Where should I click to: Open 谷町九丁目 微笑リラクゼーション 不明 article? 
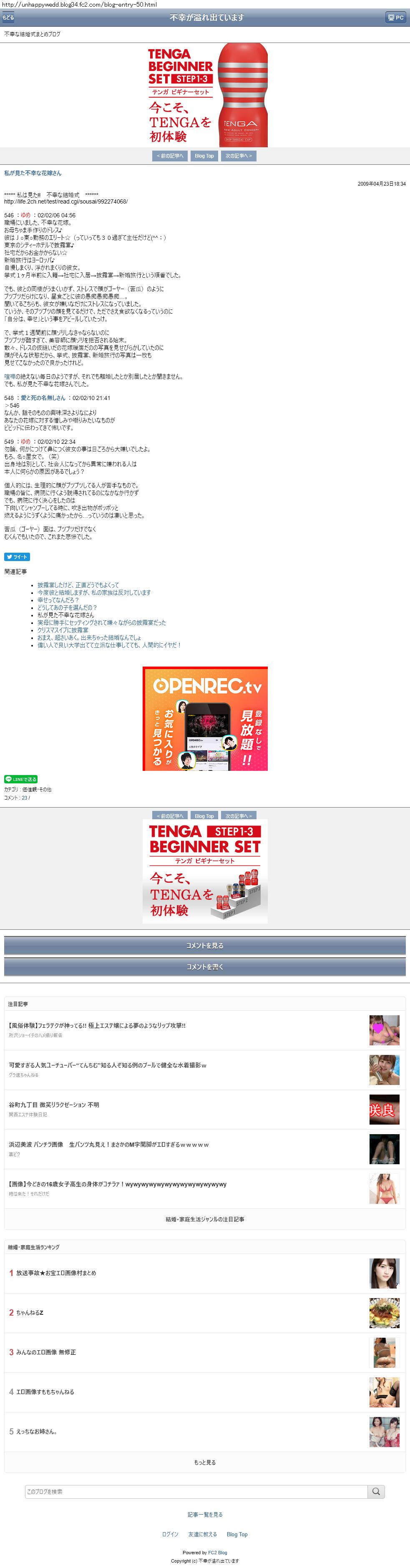pos(53,1105)
